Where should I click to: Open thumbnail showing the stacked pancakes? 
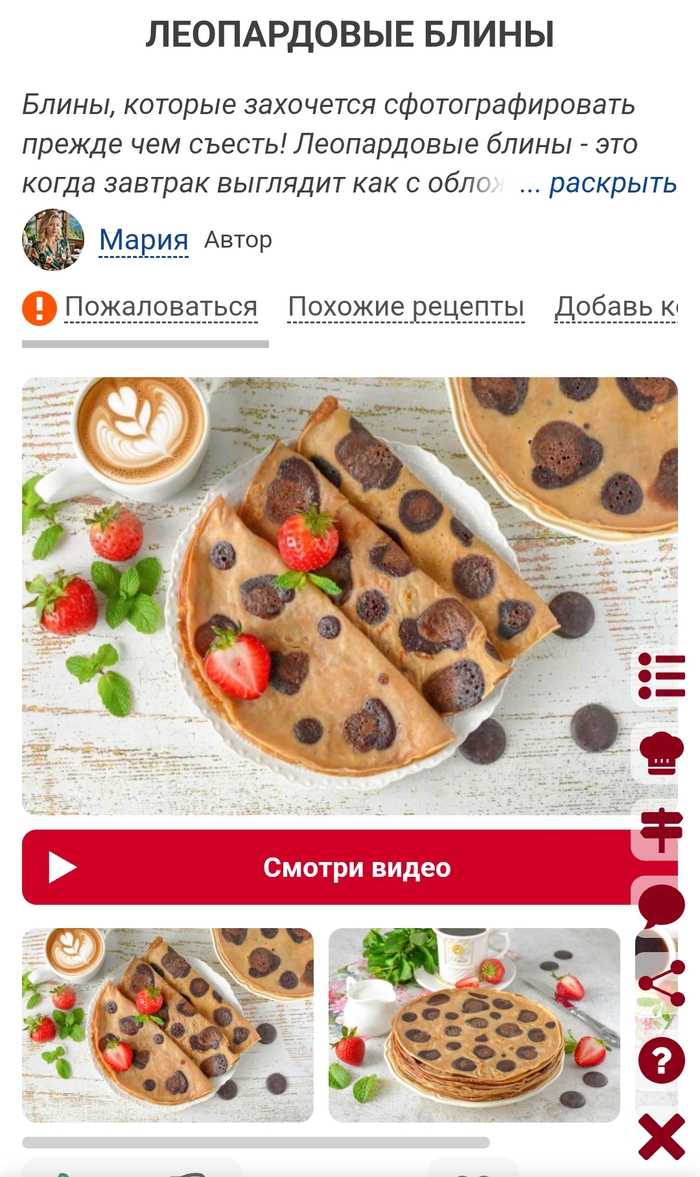(x=474, y=1025)
